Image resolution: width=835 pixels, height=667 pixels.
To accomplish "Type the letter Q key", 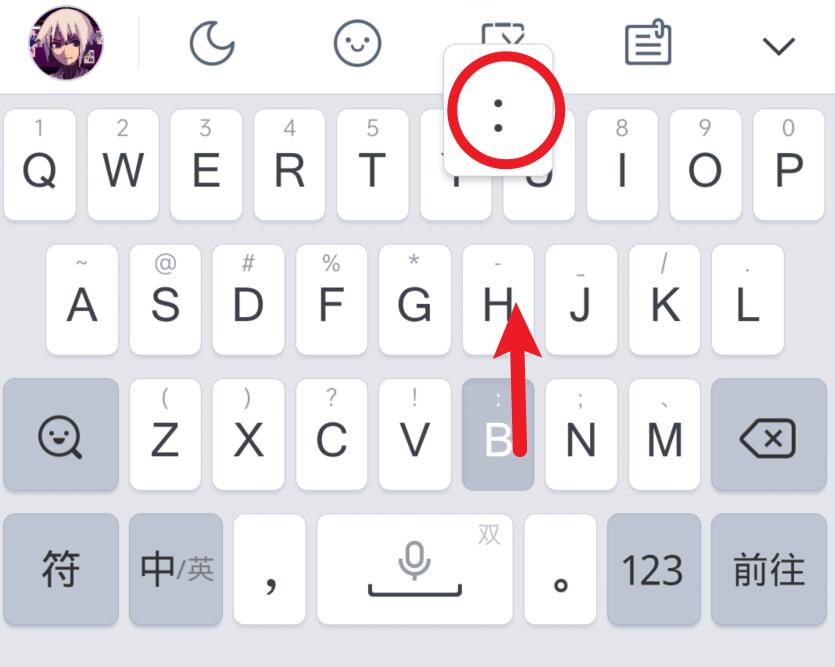I will click(40, 163).
